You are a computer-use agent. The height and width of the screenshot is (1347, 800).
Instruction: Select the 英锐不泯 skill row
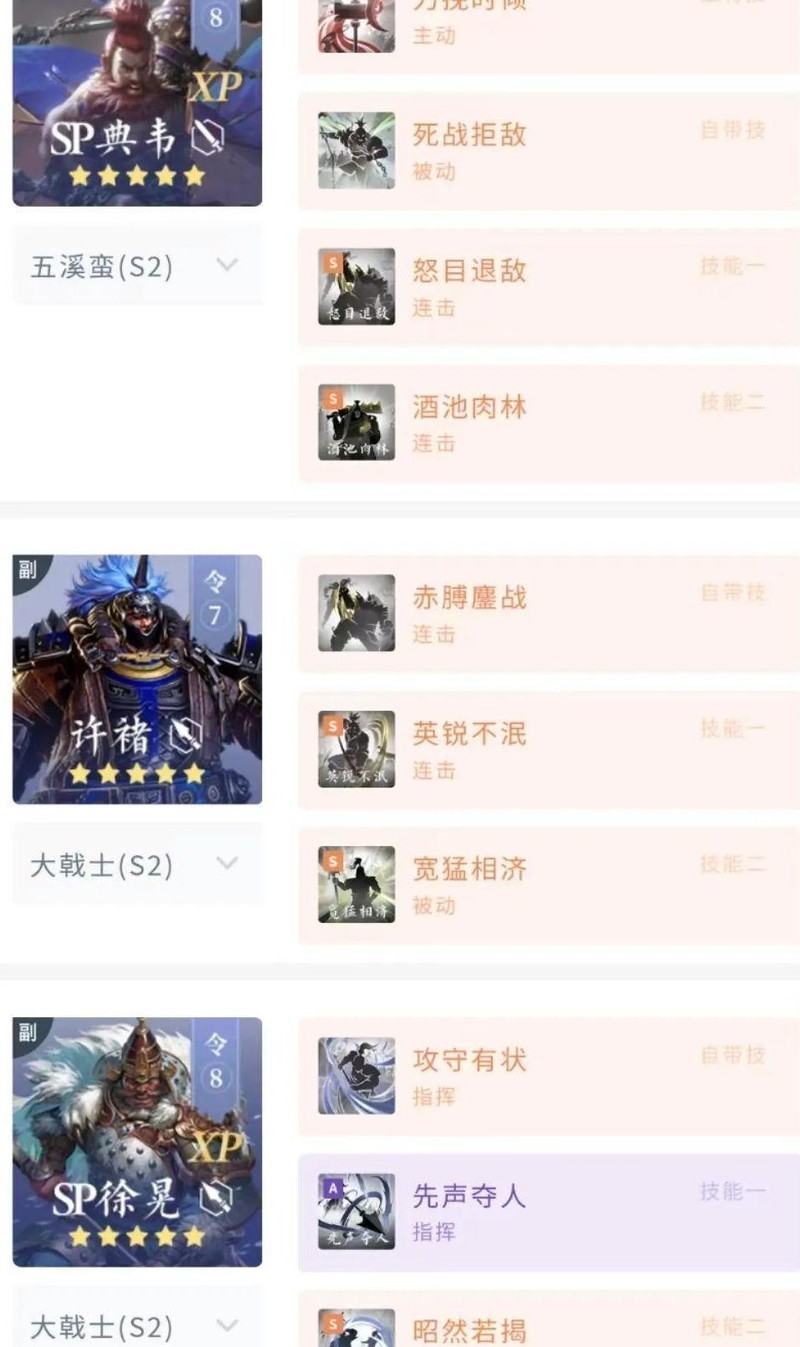coord(548,750)
